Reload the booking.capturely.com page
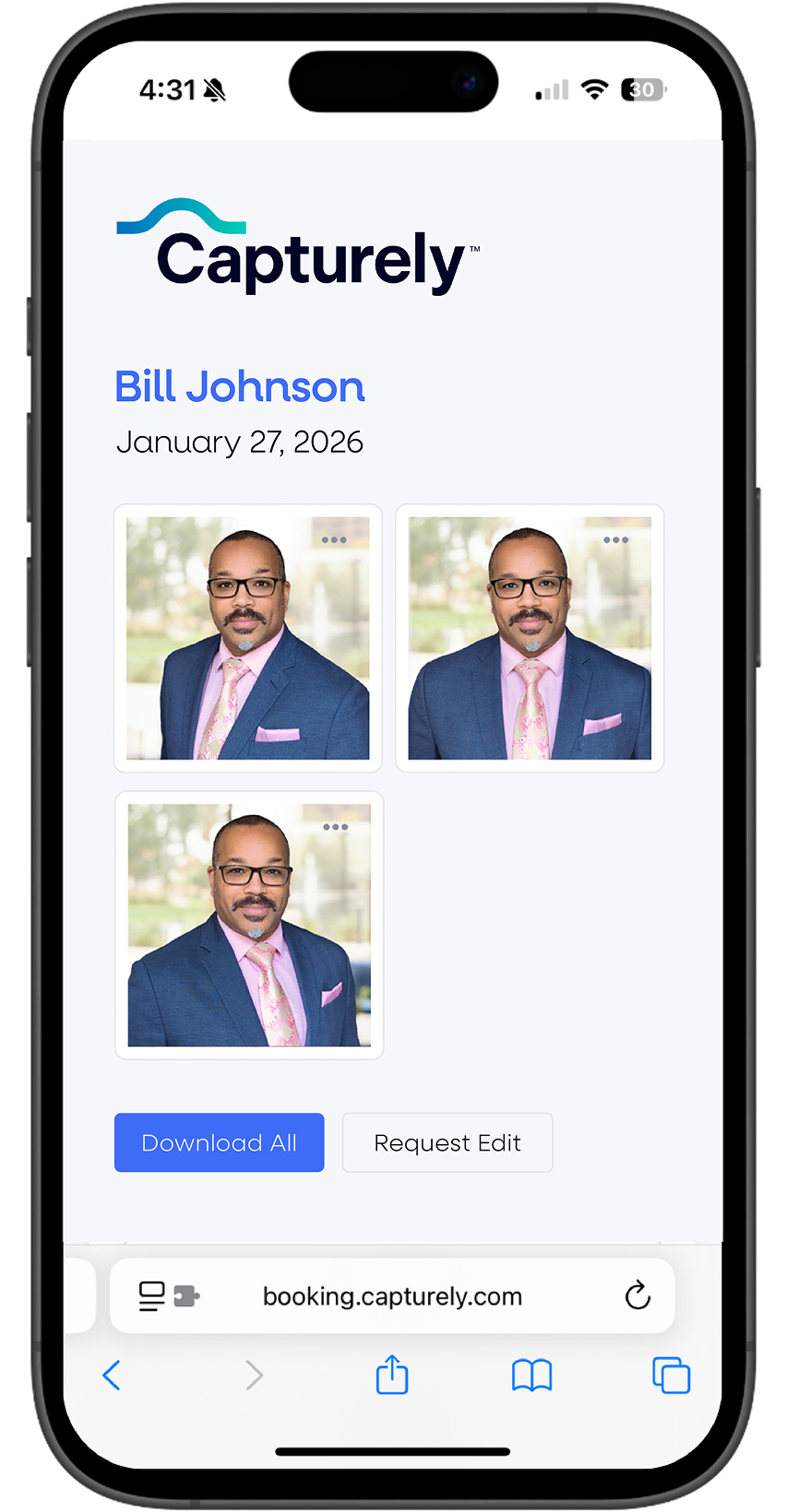Screen dimensions: 786x1512 coord(637,1295)
